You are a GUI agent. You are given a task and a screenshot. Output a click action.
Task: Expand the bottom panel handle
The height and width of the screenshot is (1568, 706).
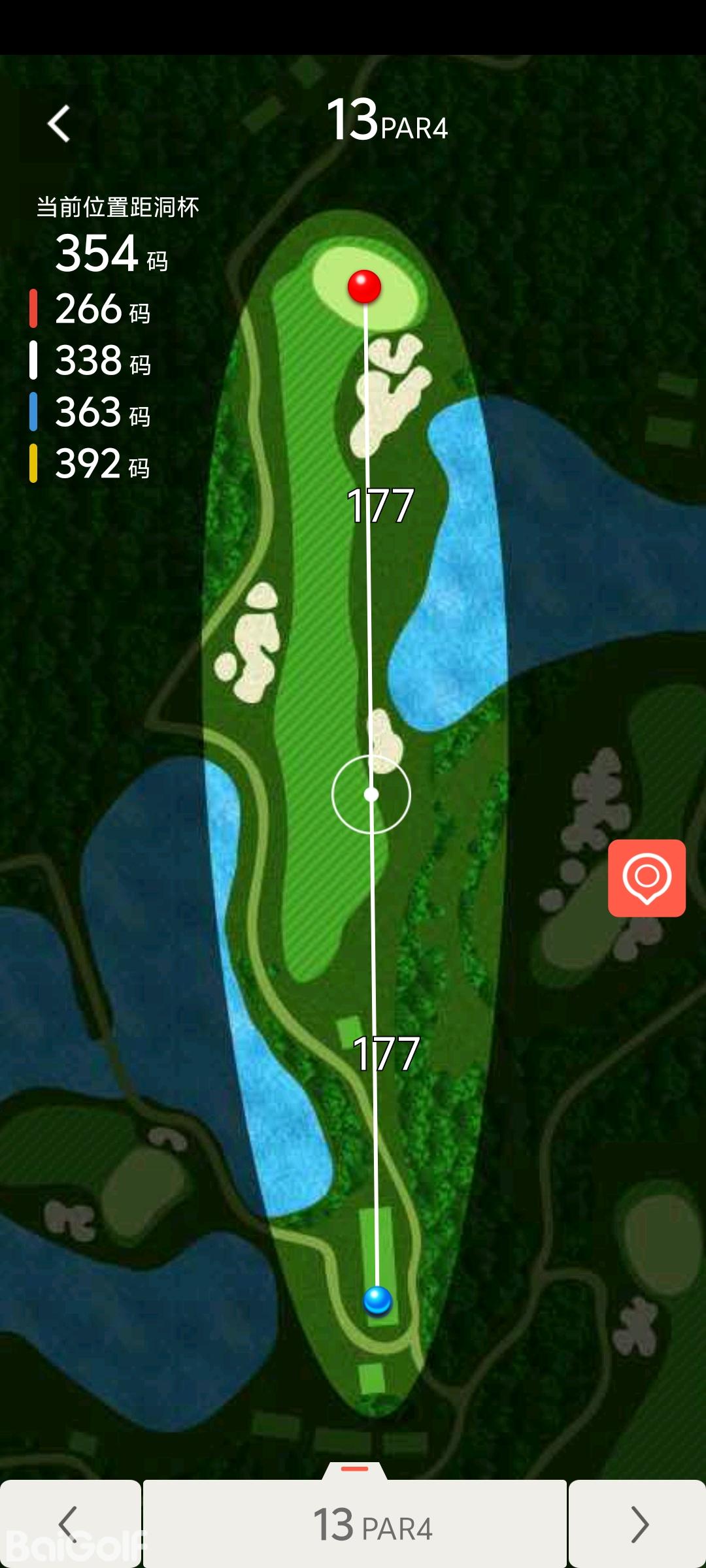[x=355, y=1470]
